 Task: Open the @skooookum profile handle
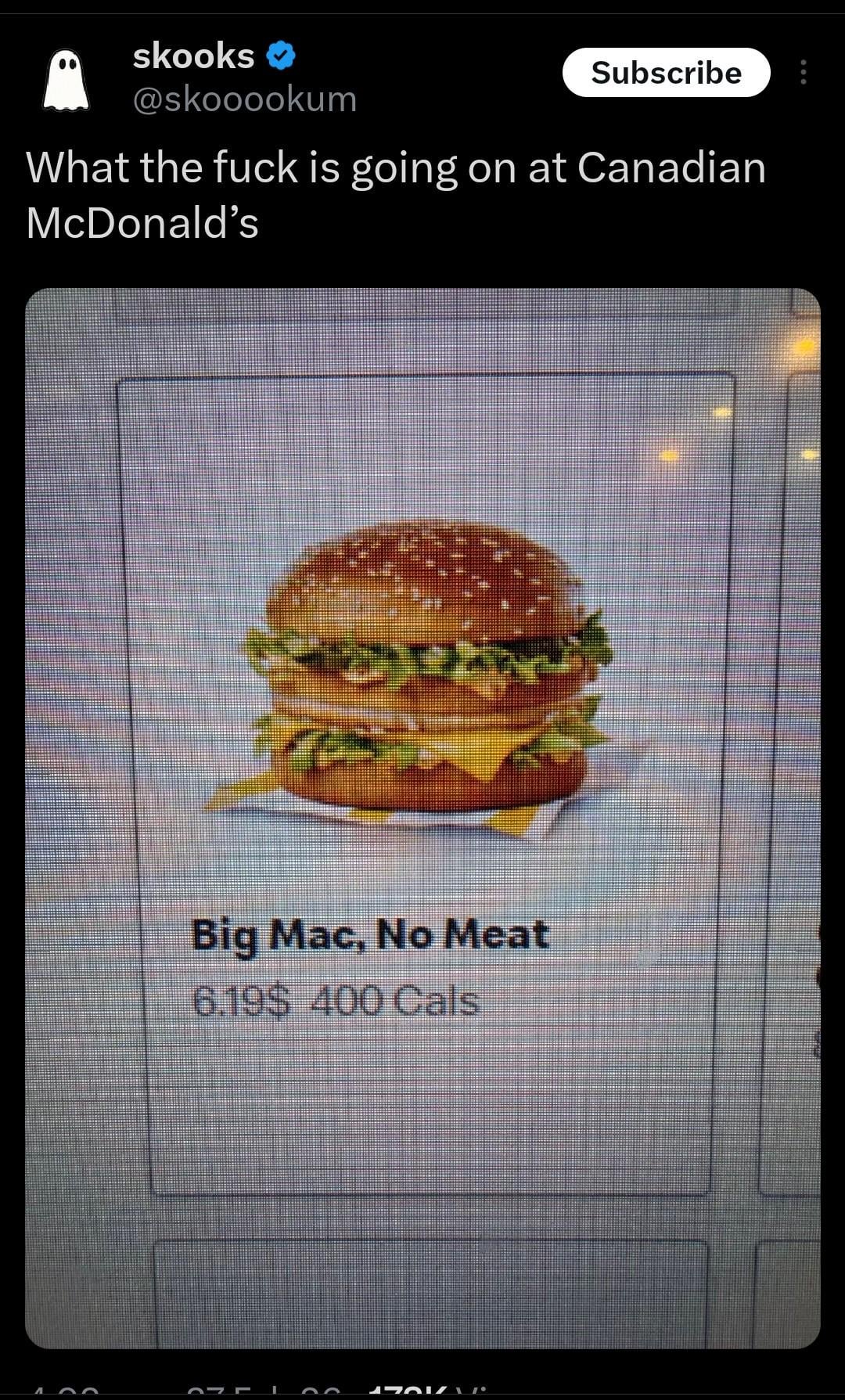[x=245, y=99]
